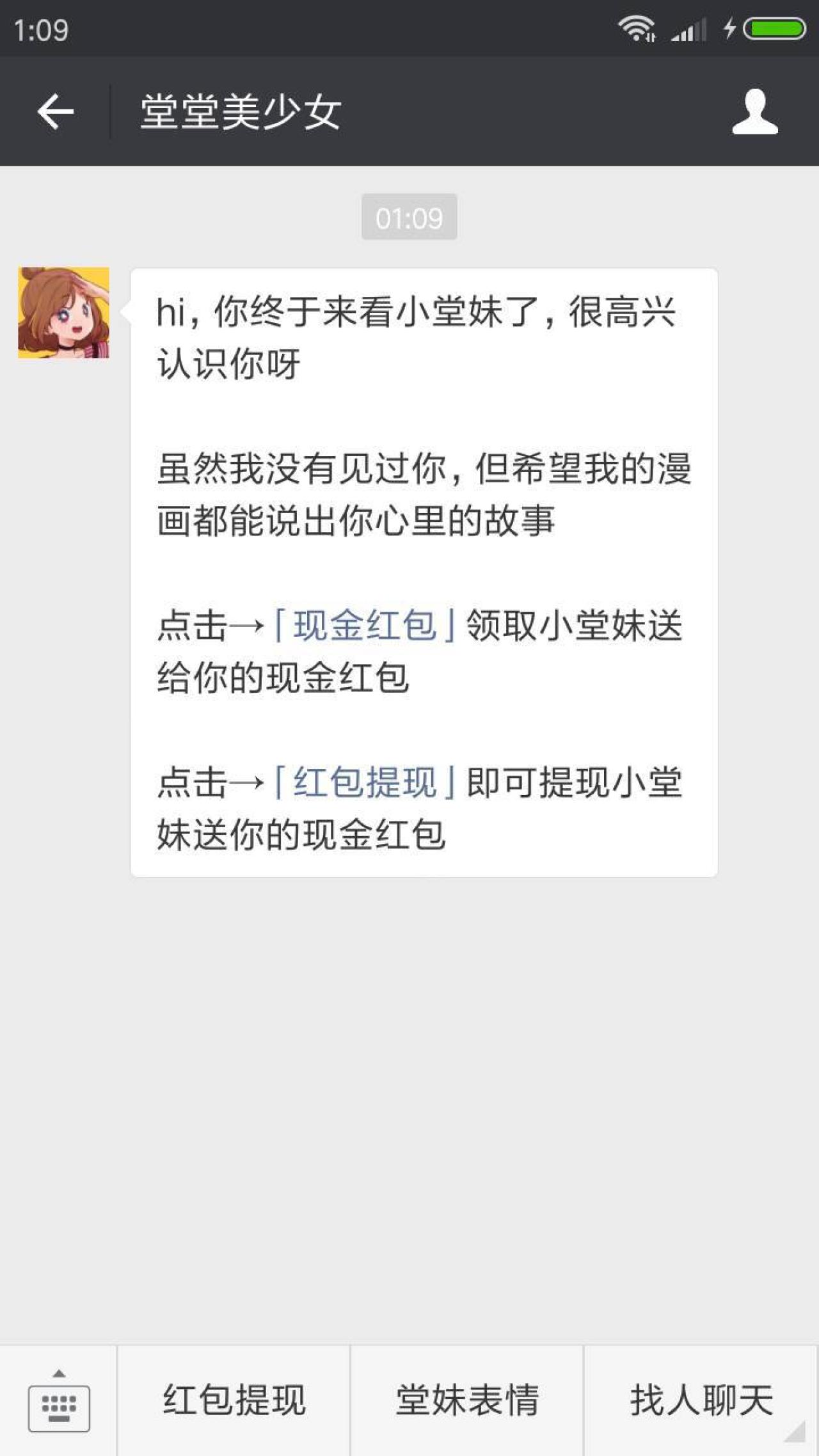Switch to keyboard input mode
The height and width of the screenshot is (1456, 819).
[x=59, y=1401]
